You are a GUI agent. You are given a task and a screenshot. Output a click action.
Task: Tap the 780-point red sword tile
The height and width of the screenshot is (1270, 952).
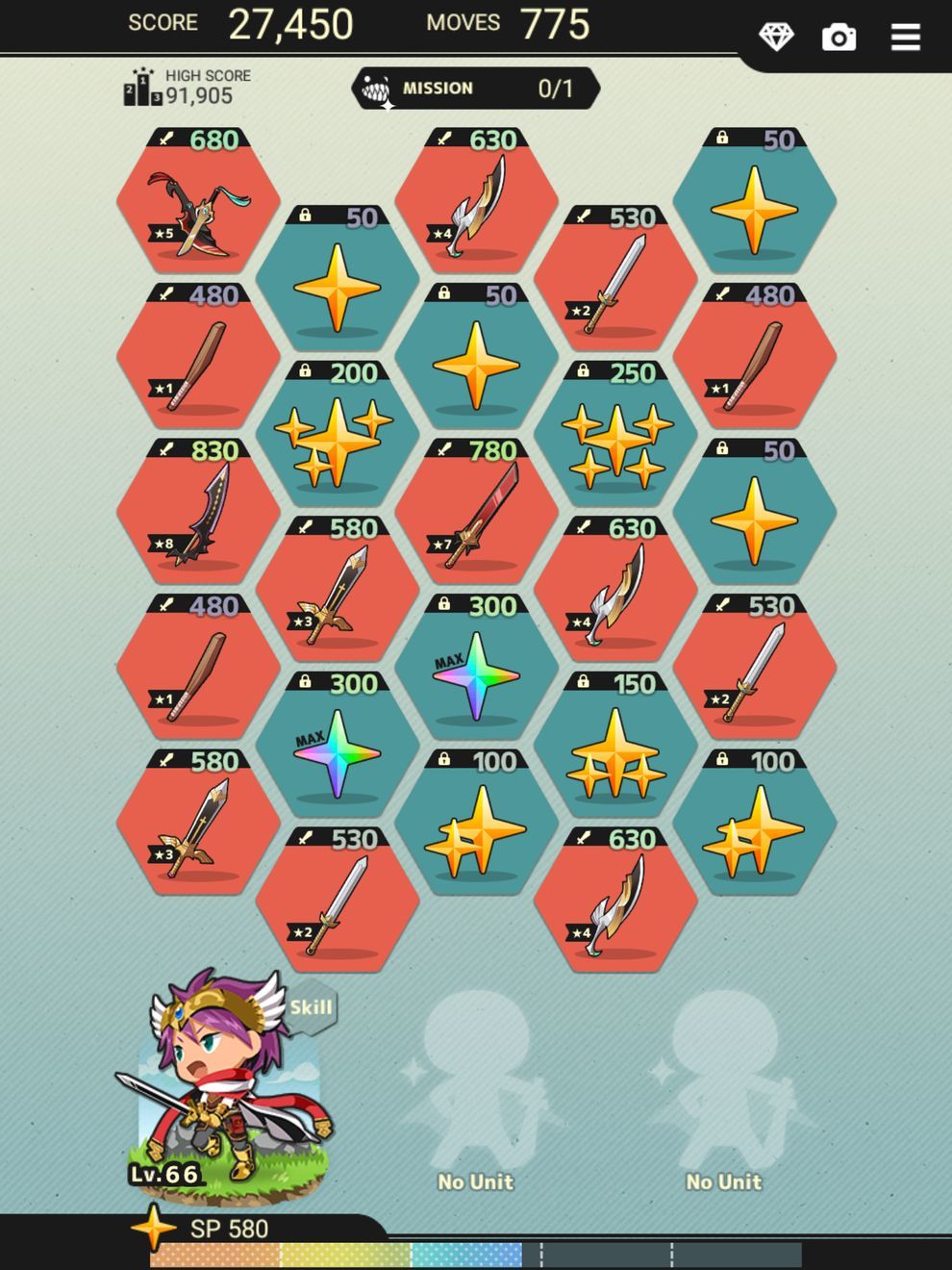pyautogui.click(x=476, y=520)
